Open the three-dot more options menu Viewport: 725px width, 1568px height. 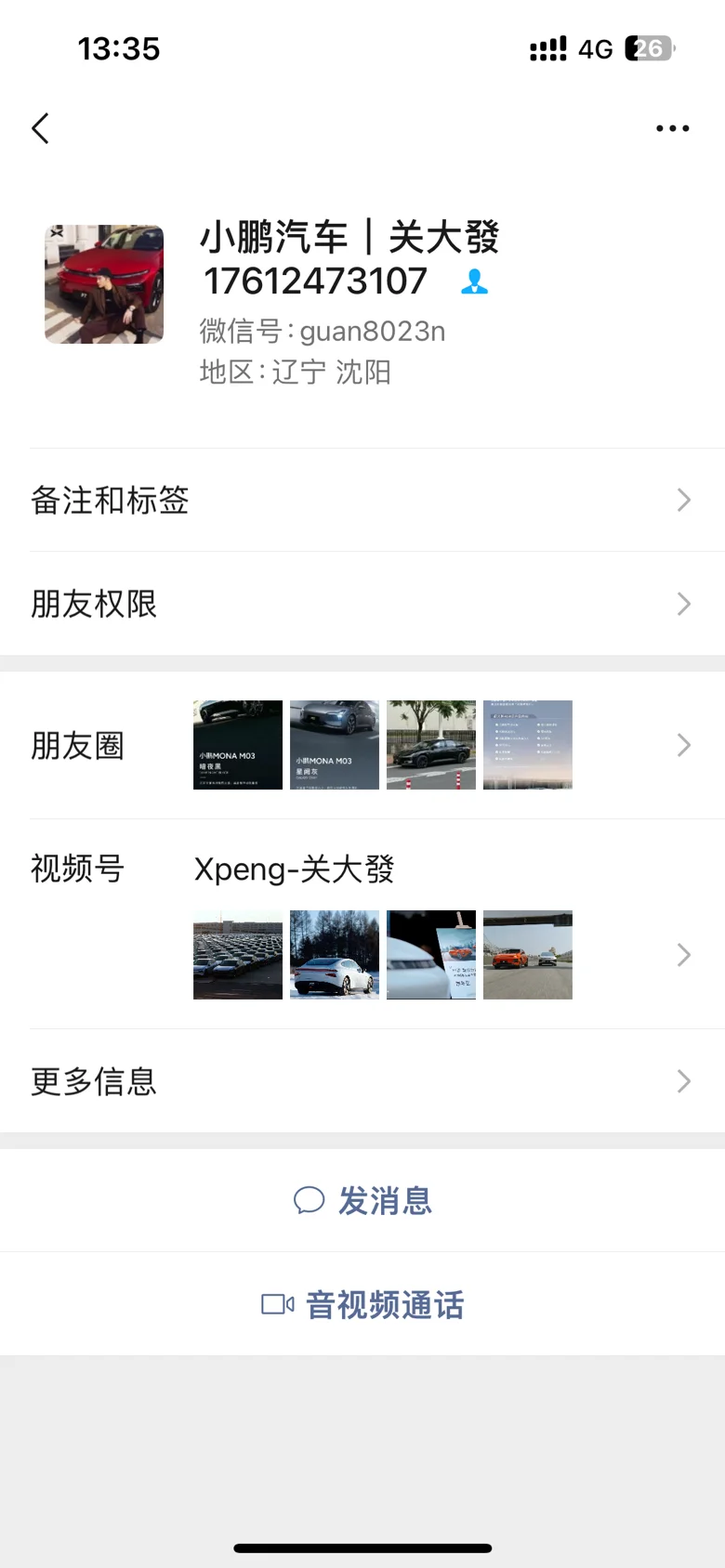[672, 128]
